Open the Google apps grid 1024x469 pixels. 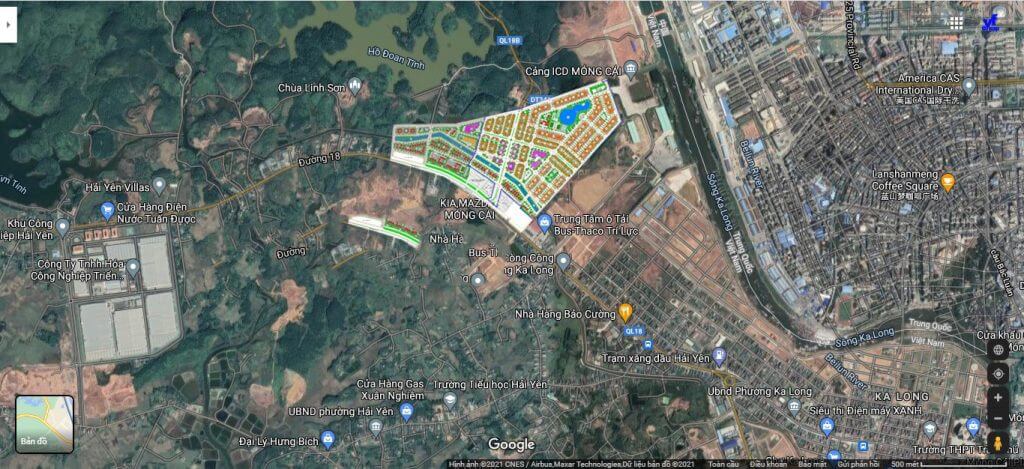pos(956,21)
